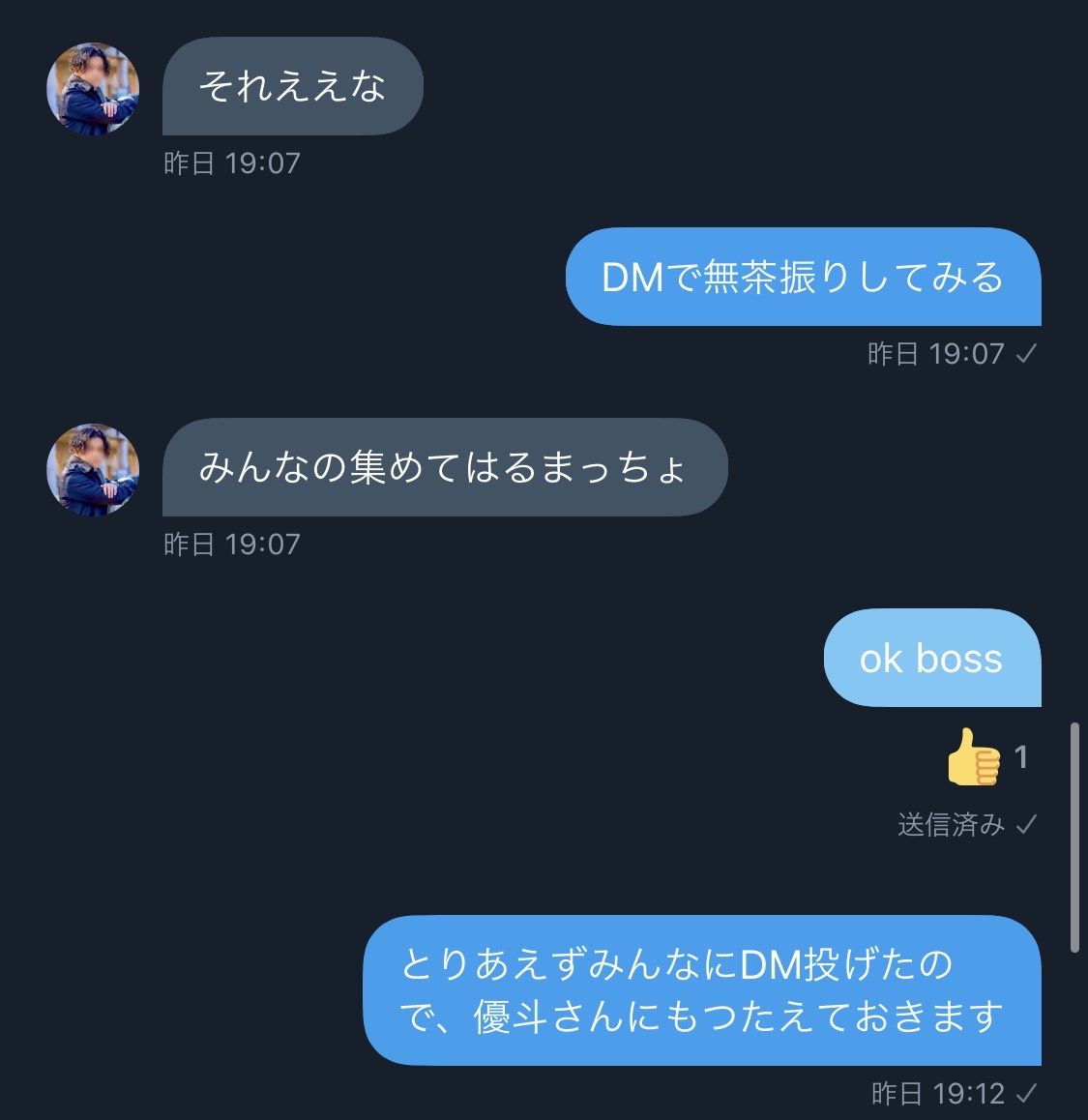Viewport: 1088px width, 1120px height.
Task: Open sender's avatar beside みんなの集めてはるまっちょ message
Action: coord(93,469)
